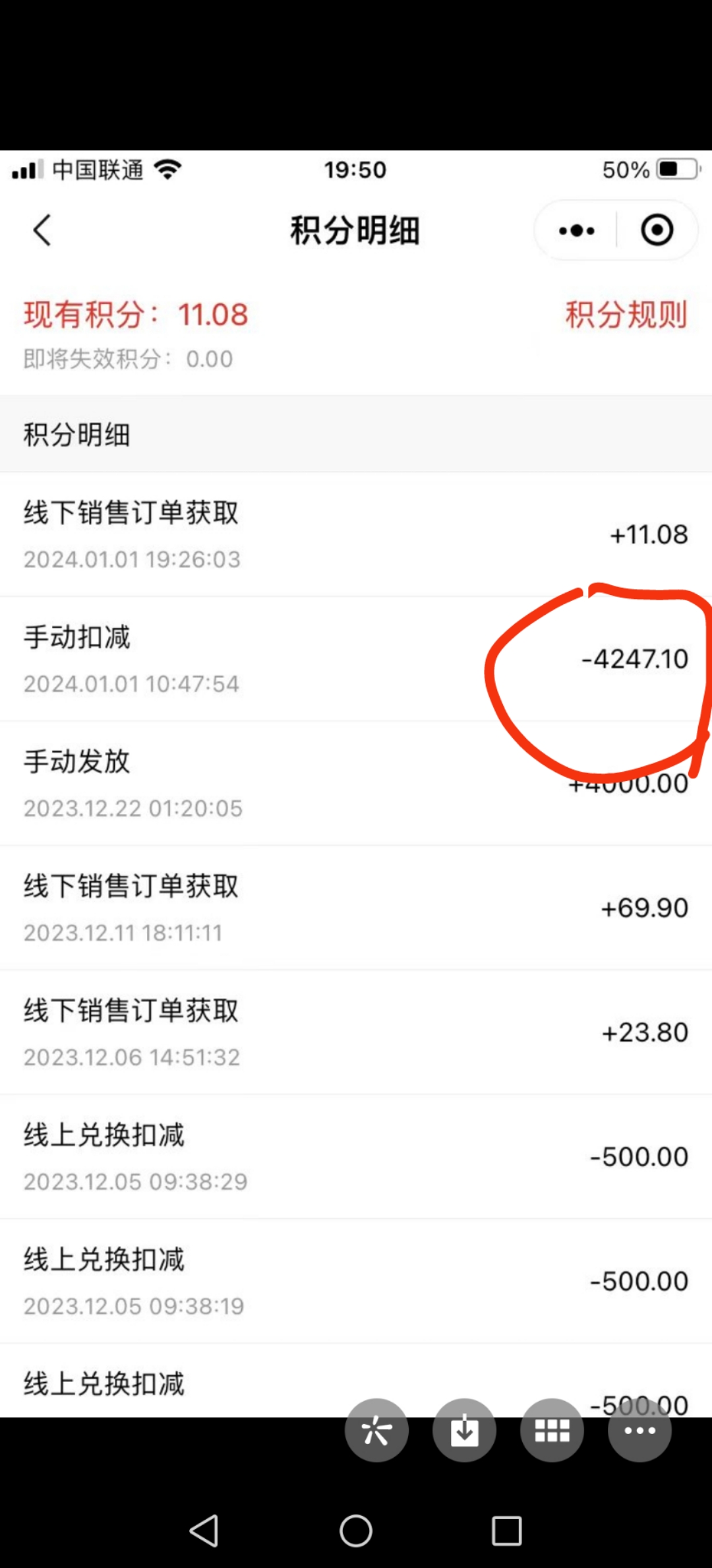This screenshot has width=712, height=1568.
Task: Tap the search-in-image sparkle icon
Action: click(376, 1430)
